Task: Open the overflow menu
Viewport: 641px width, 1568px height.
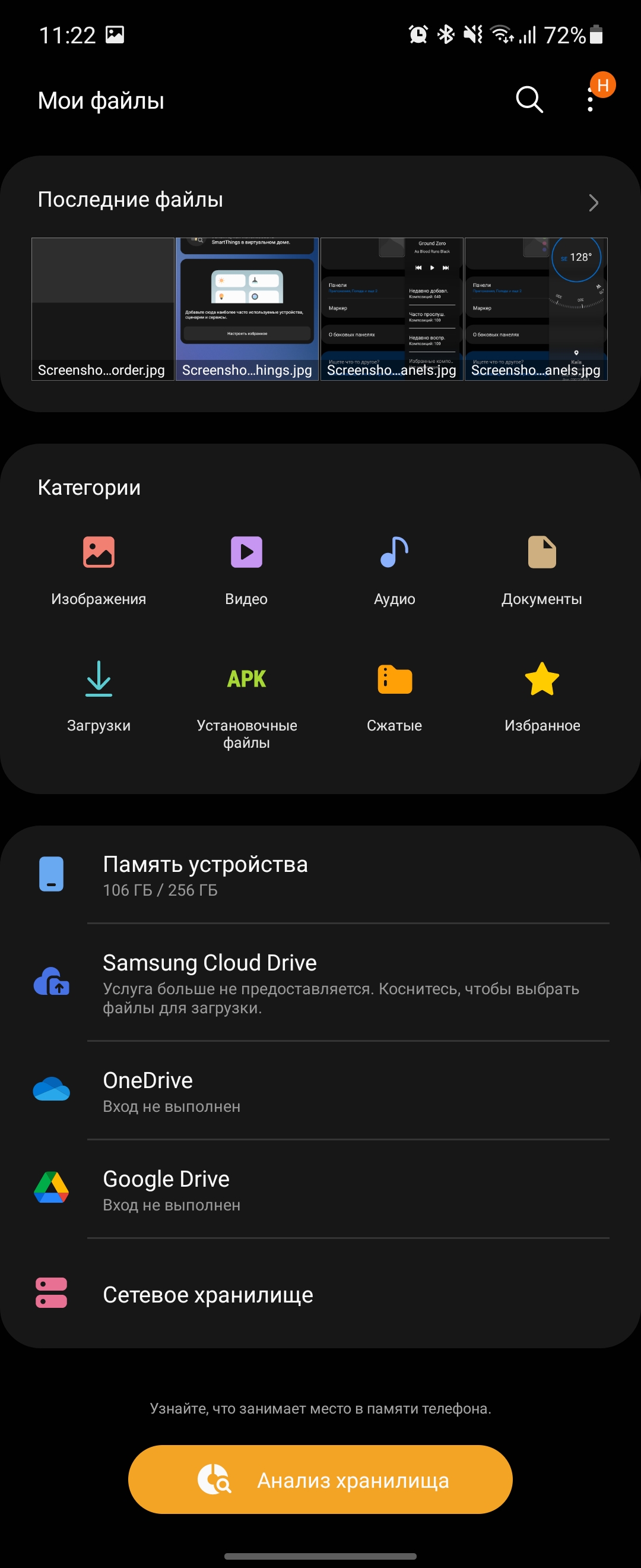Action: coord(590,100)
